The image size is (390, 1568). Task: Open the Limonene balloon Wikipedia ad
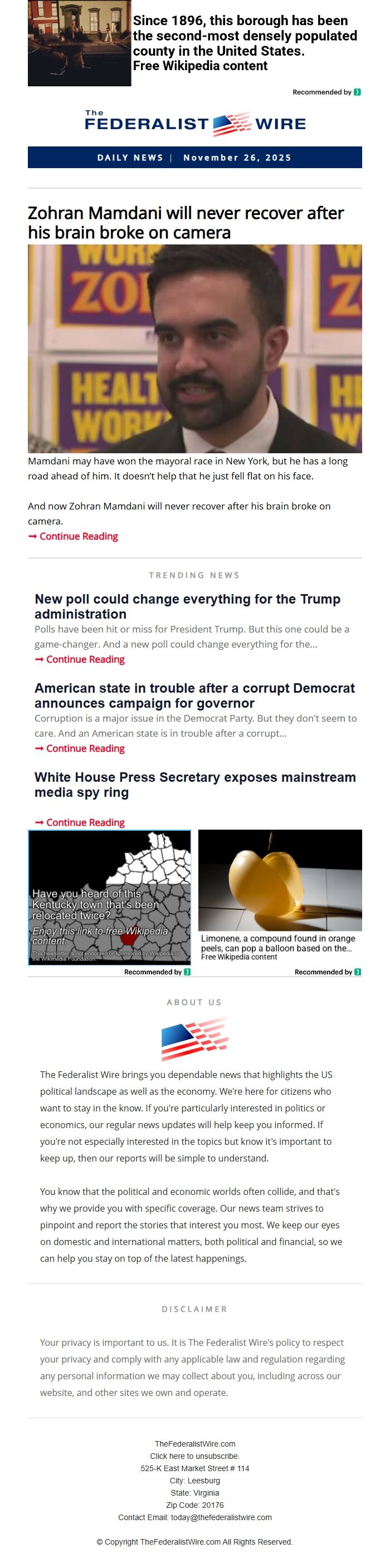pyautogui.click(x=280, y=895)
